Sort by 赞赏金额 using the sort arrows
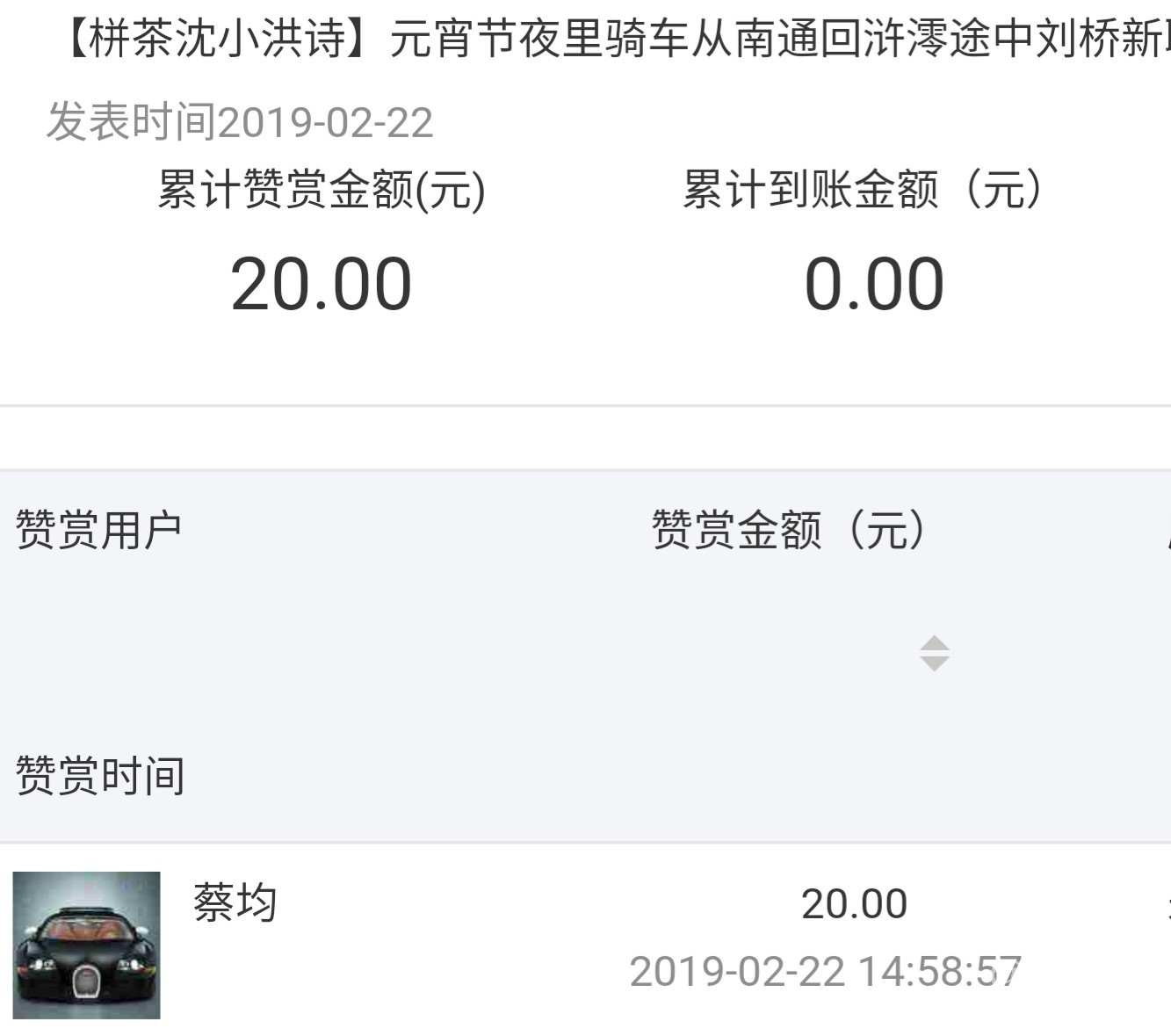Screen dimensions: 1171x1036 point(934,653)
